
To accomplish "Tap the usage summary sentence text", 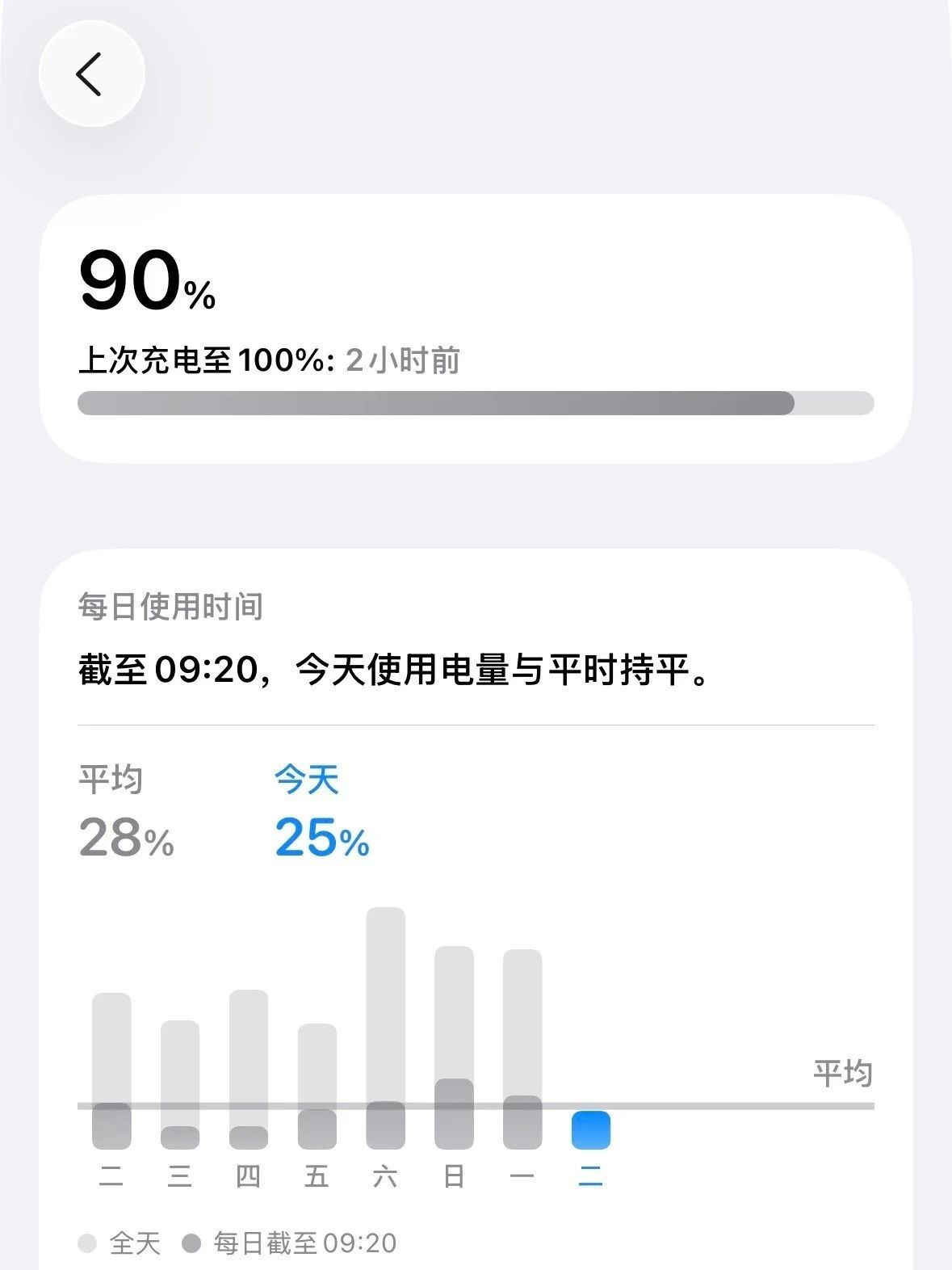I will tap(396, 668).
